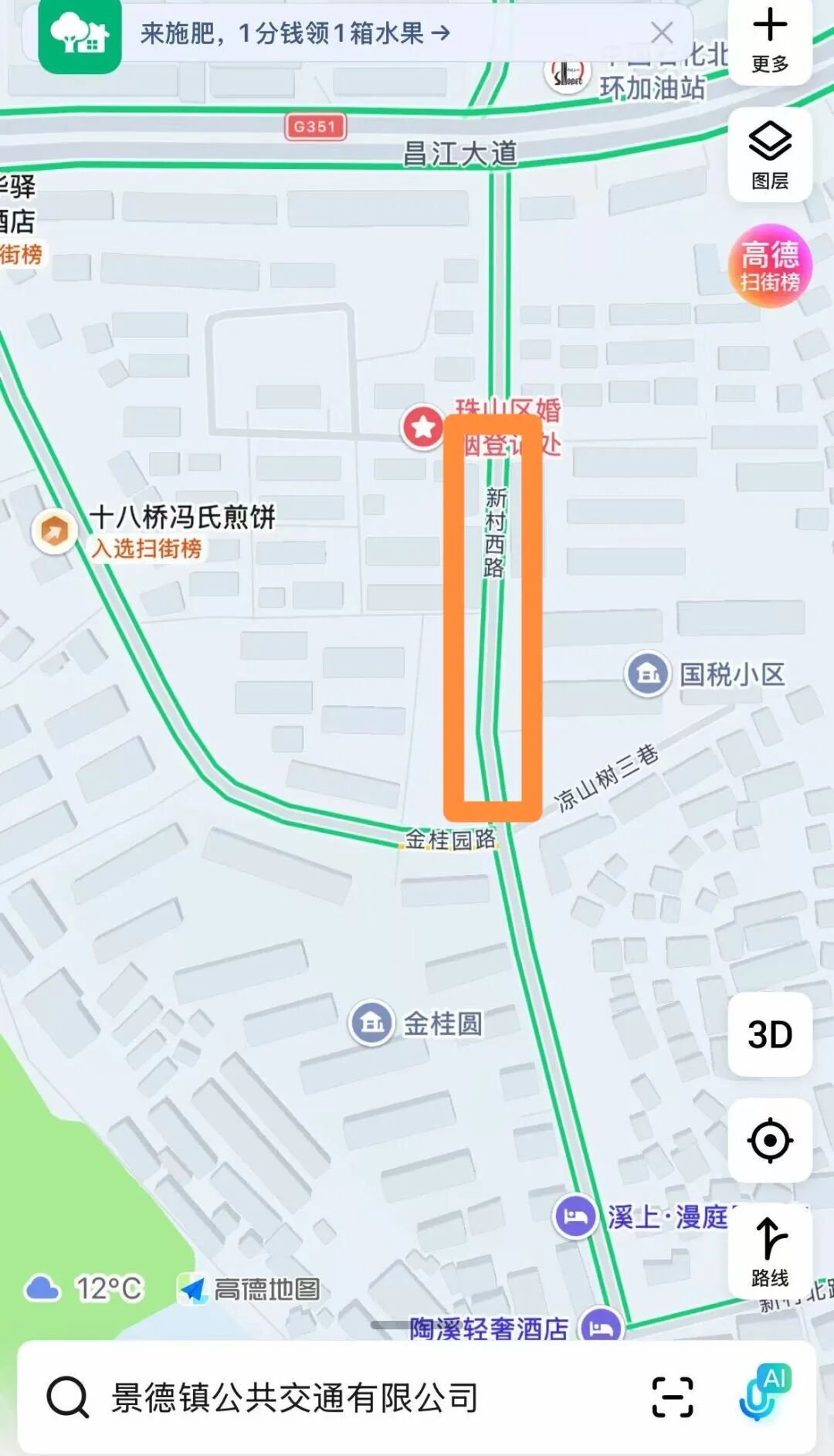
Task: Recenter map on my current location
Action: pos(770,1140)
